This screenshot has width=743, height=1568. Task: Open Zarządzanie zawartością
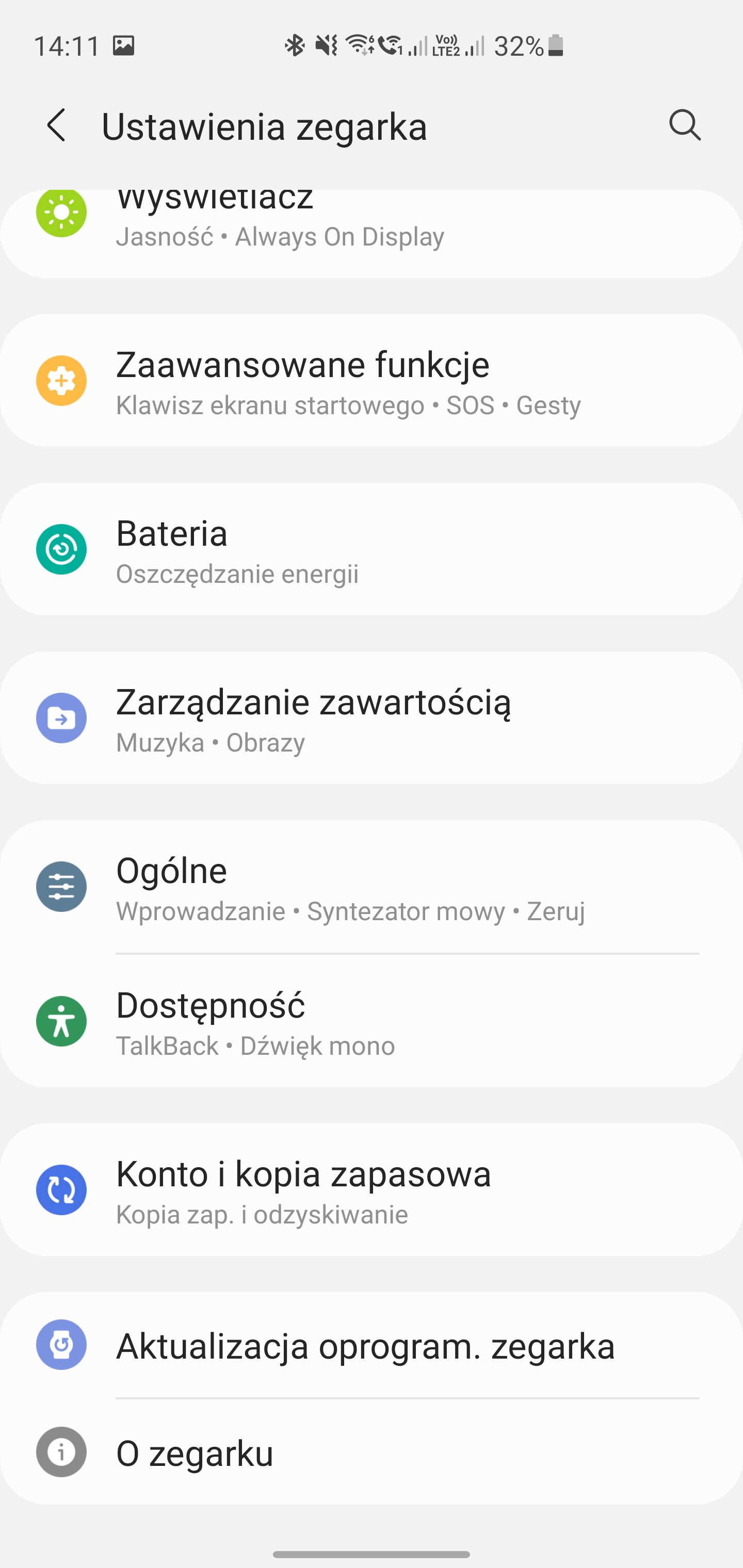[x=372, y=717]
